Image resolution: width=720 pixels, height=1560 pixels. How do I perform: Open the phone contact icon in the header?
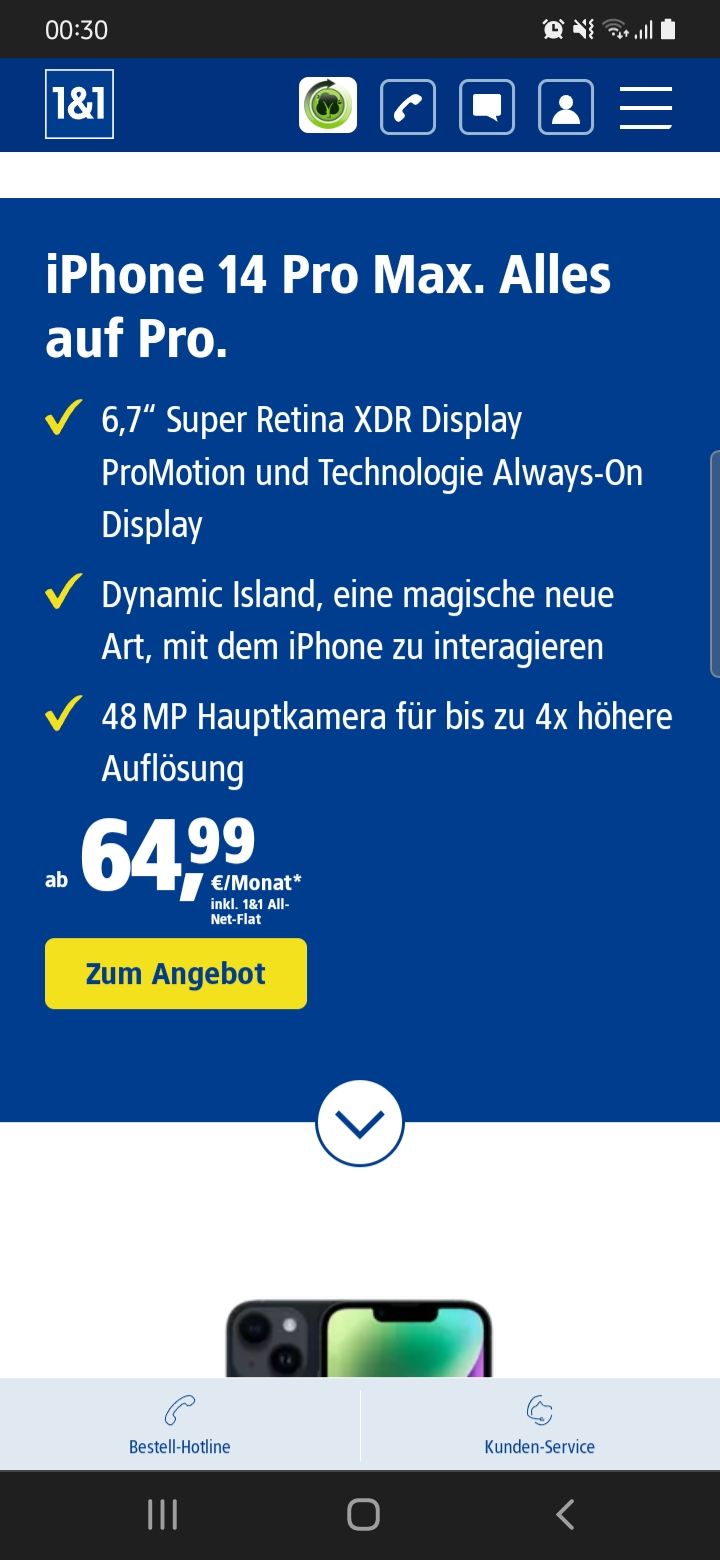click(408, 106)
